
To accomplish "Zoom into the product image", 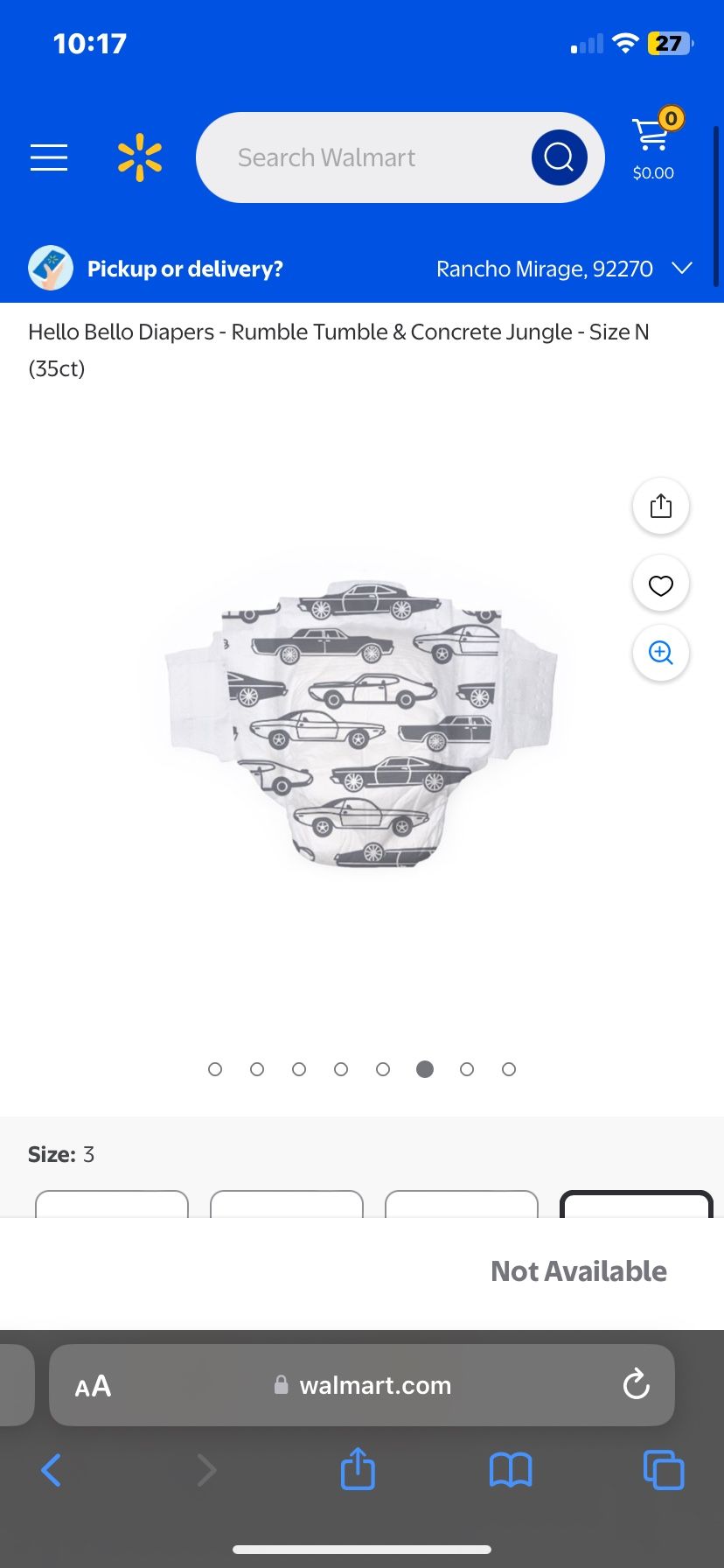I will point(661,653).
